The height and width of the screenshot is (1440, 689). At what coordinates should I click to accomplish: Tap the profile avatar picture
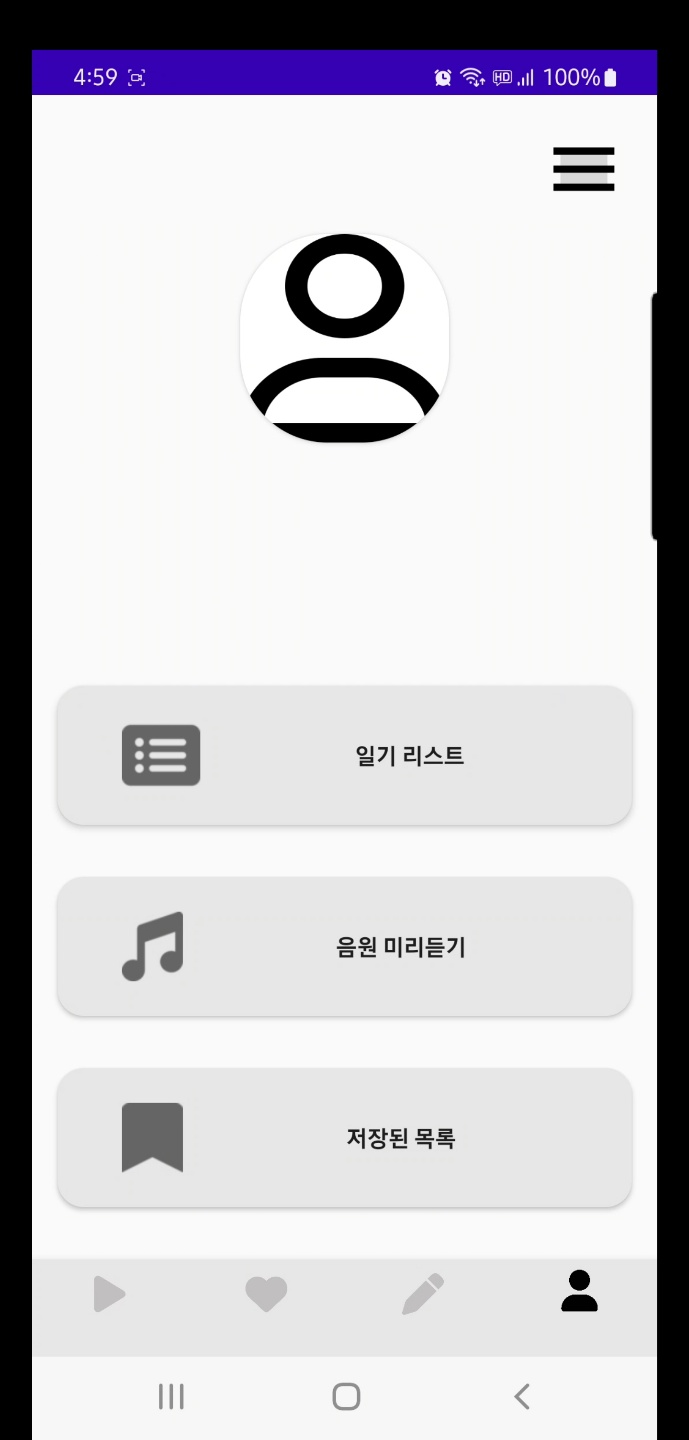[x=344, y=338]
